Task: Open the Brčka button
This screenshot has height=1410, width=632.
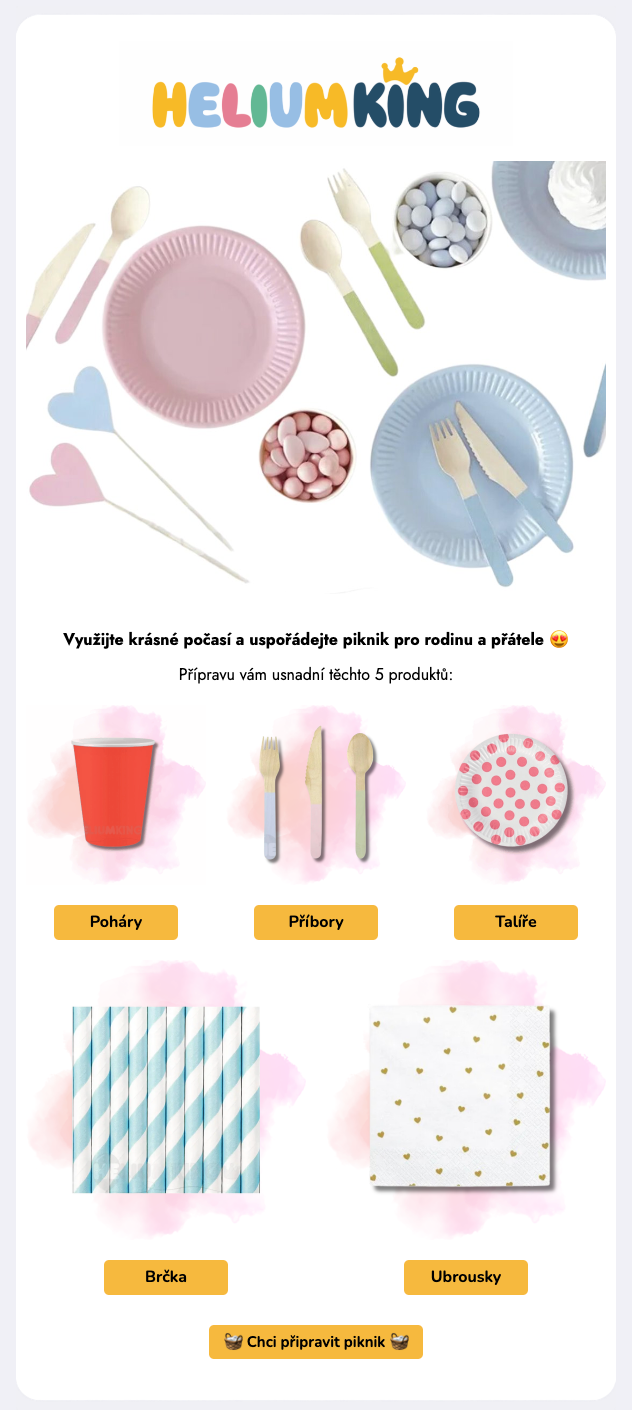Action: click(x=166, y=1277)
